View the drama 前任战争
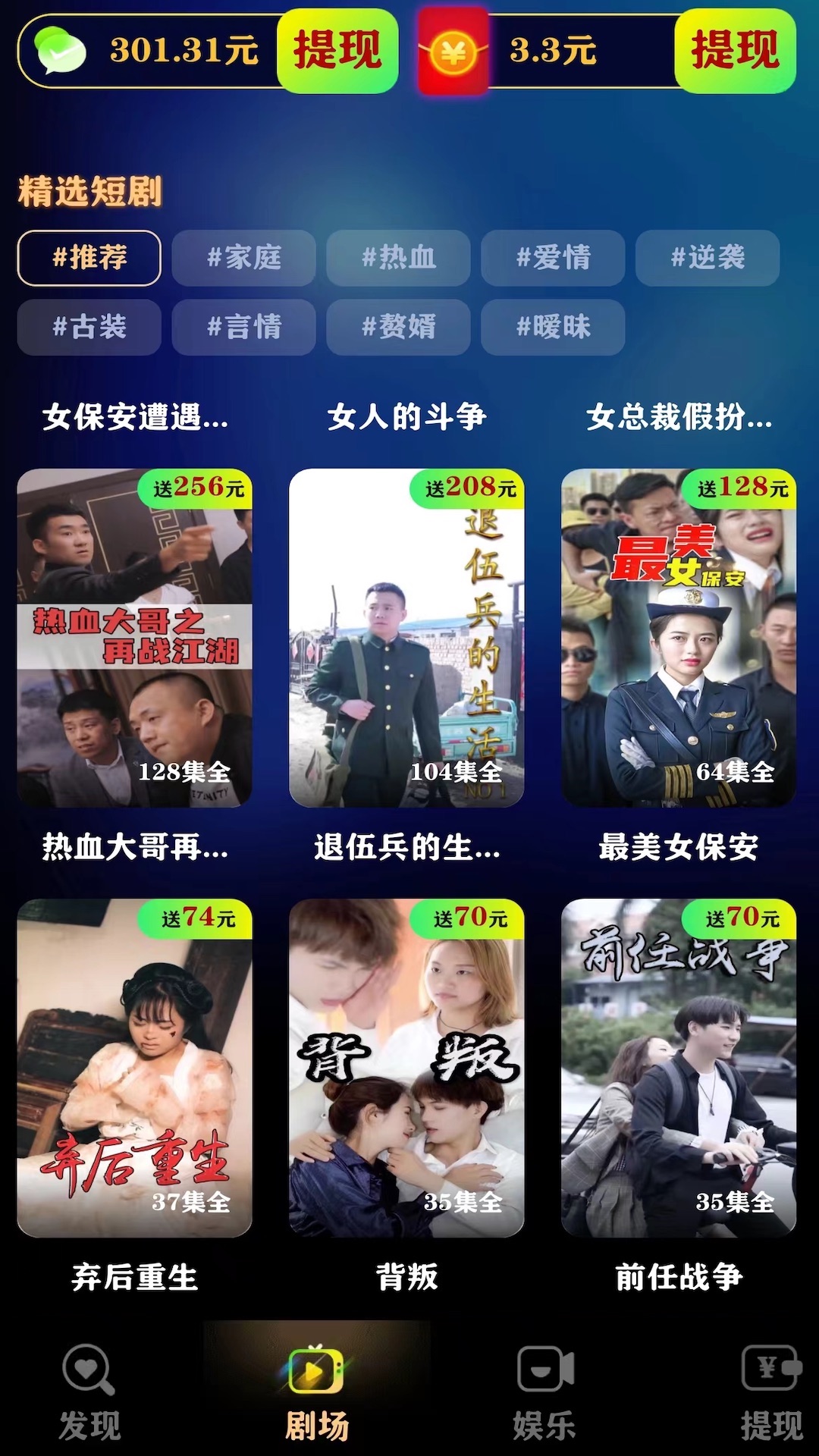 679,1068
